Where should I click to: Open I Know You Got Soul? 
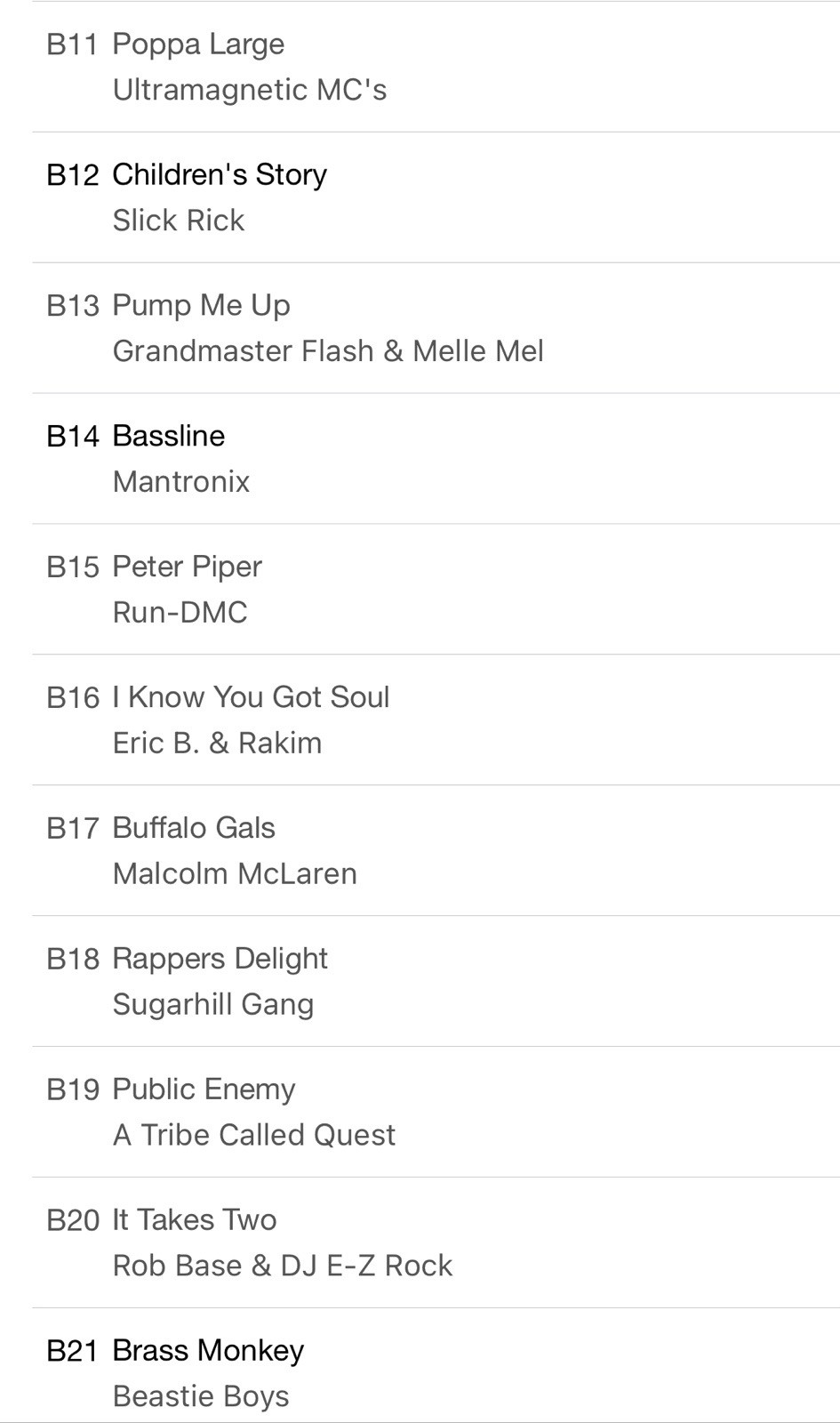click(420, 720)
